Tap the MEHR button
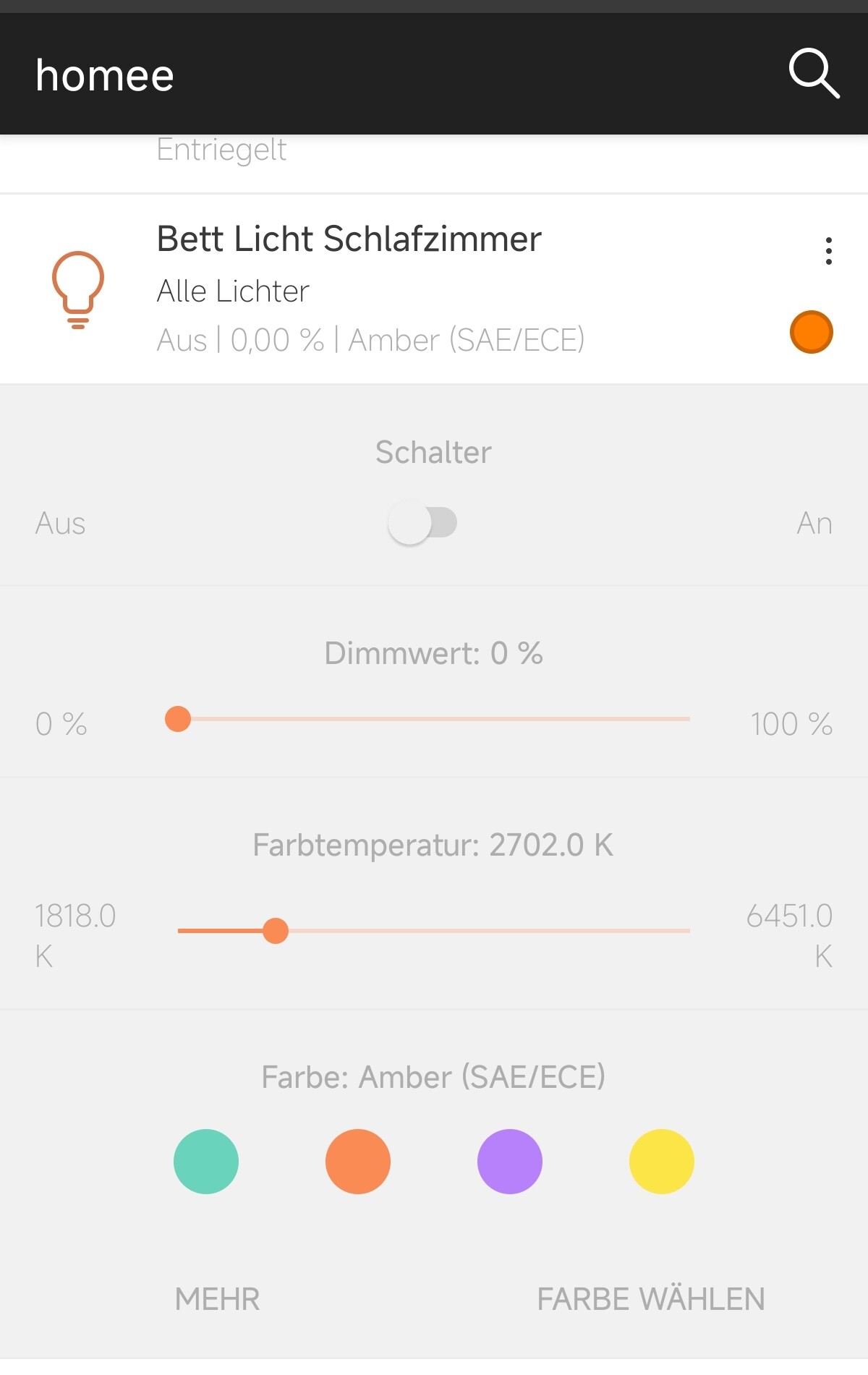868x1375 pixels. click(x=217, y=1299)
